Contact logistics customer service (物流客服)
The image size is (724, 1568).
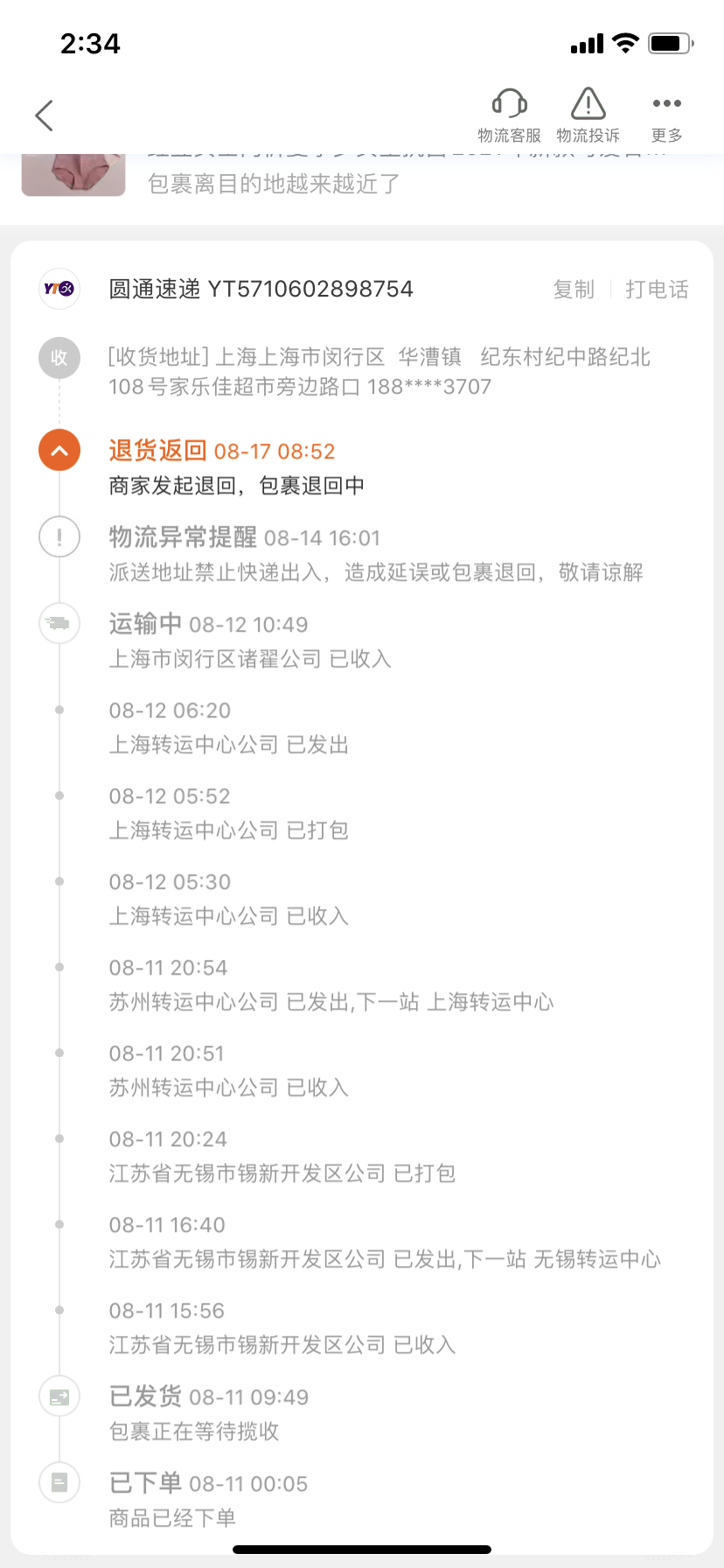[509, 115]
